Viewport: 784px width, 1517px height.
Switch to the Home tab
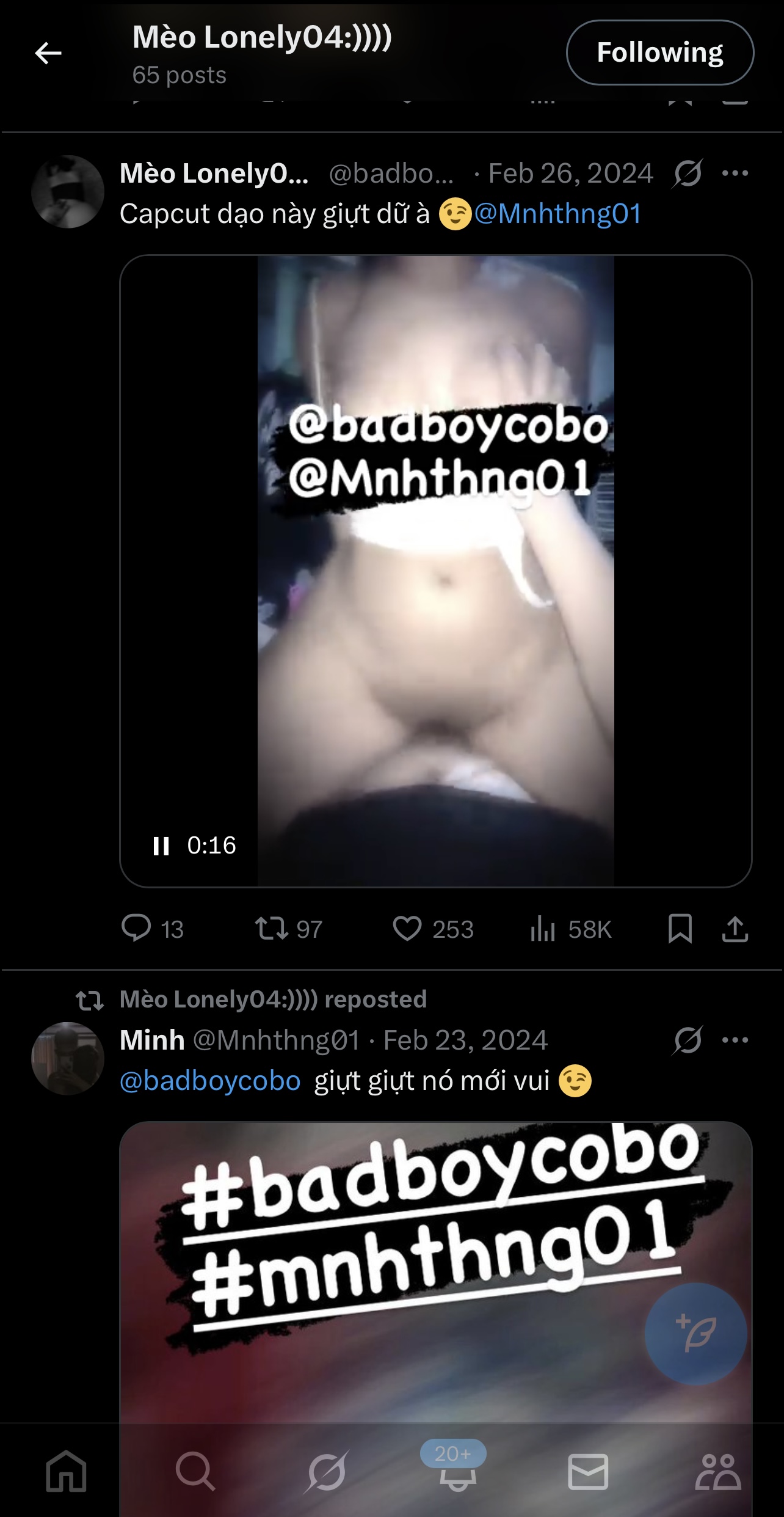[x=66, y=1472]
